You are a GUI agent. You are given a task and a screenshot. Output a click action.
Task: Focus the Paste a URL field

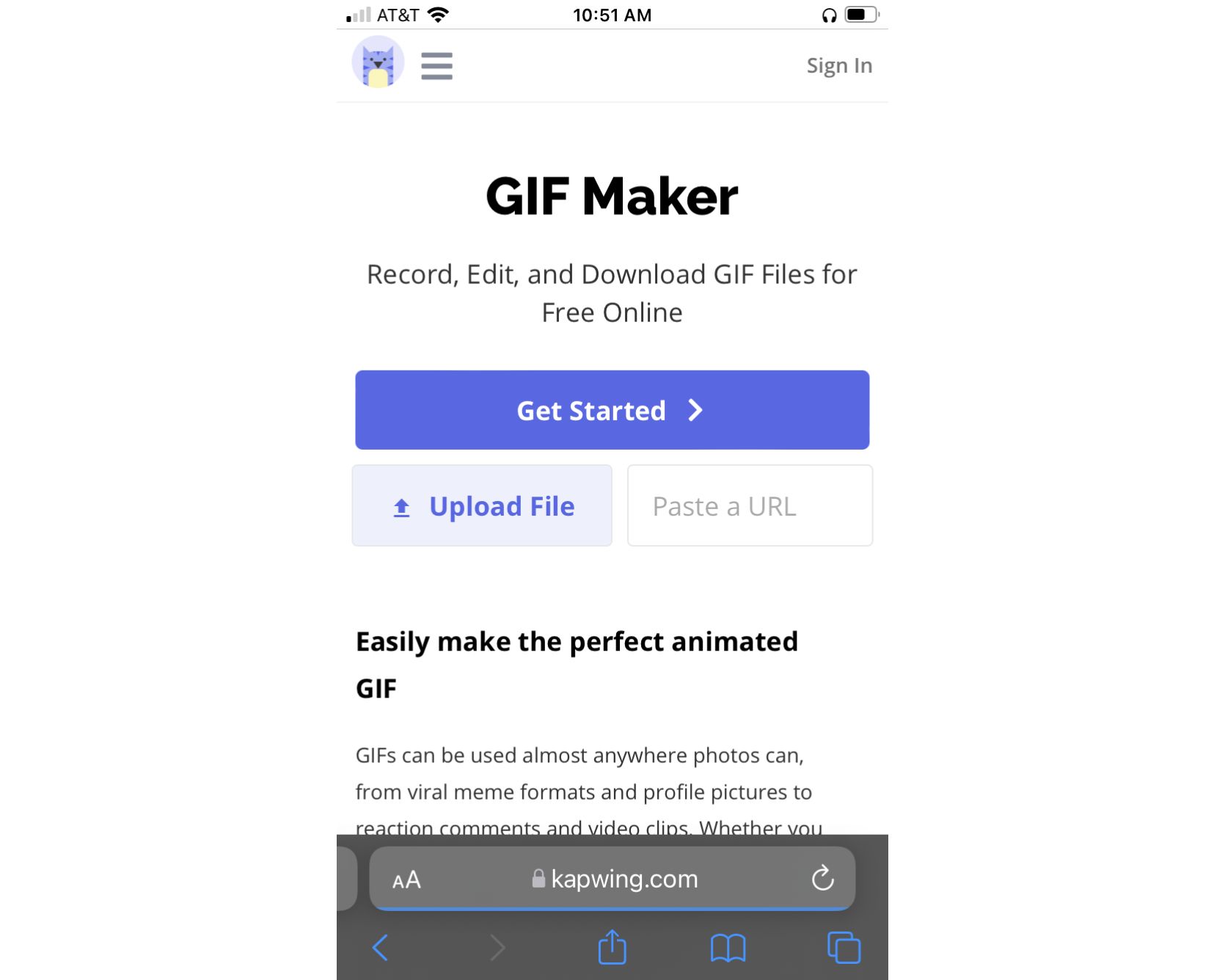point(750,506)
